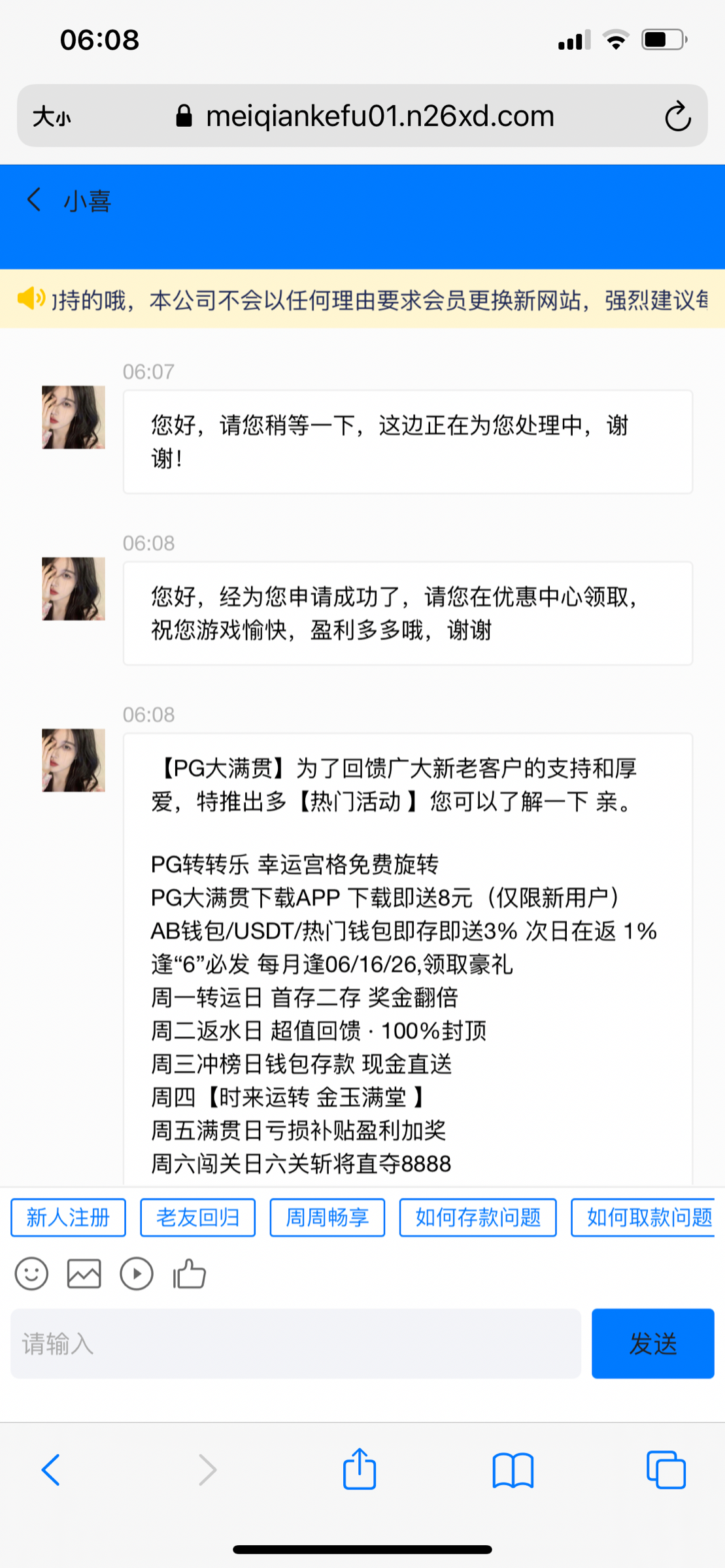Choose the 老友回归 quick option
The height and width of the screenshot is (1568, 725).
pyautogui.click(x=197, y=1217)
